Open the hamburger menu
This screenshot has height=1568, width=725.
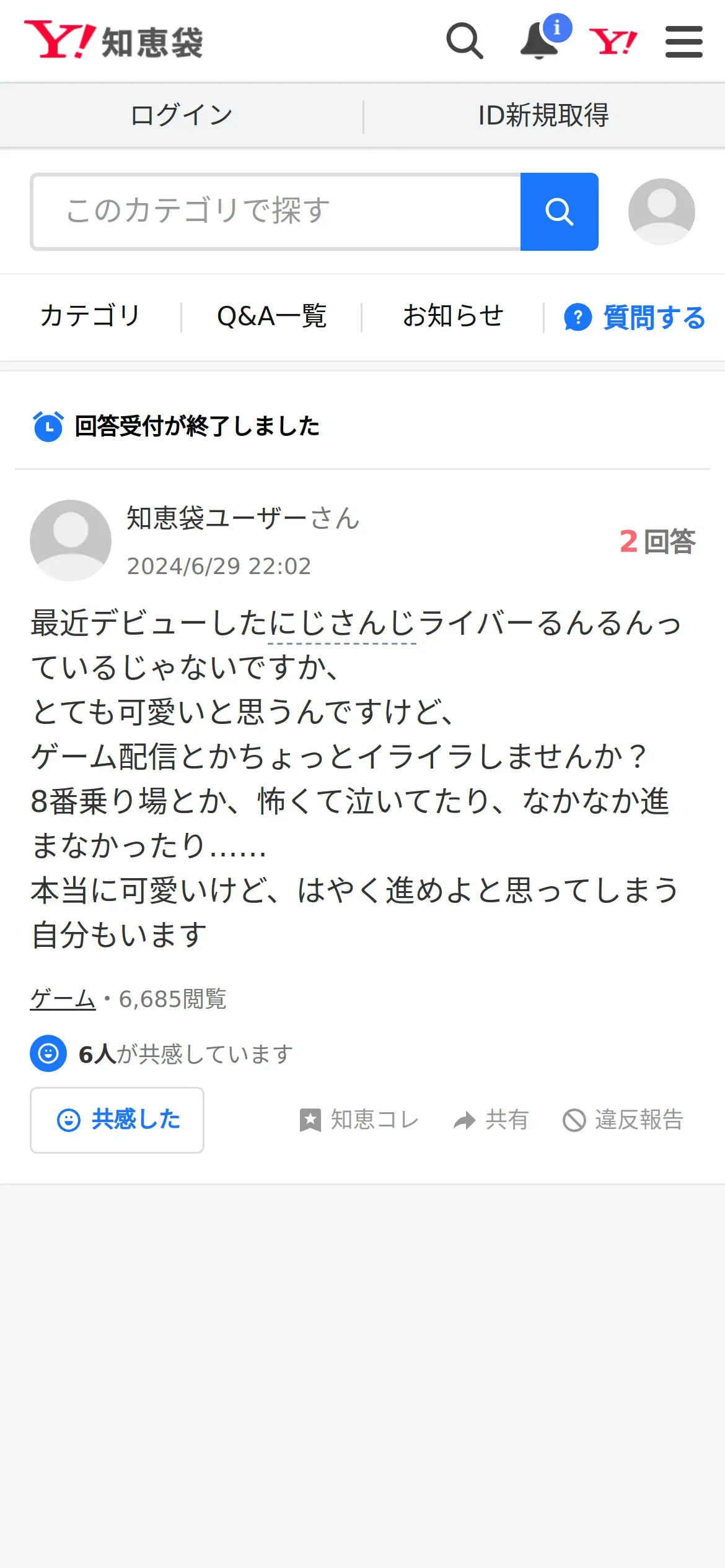click(683, 41)
